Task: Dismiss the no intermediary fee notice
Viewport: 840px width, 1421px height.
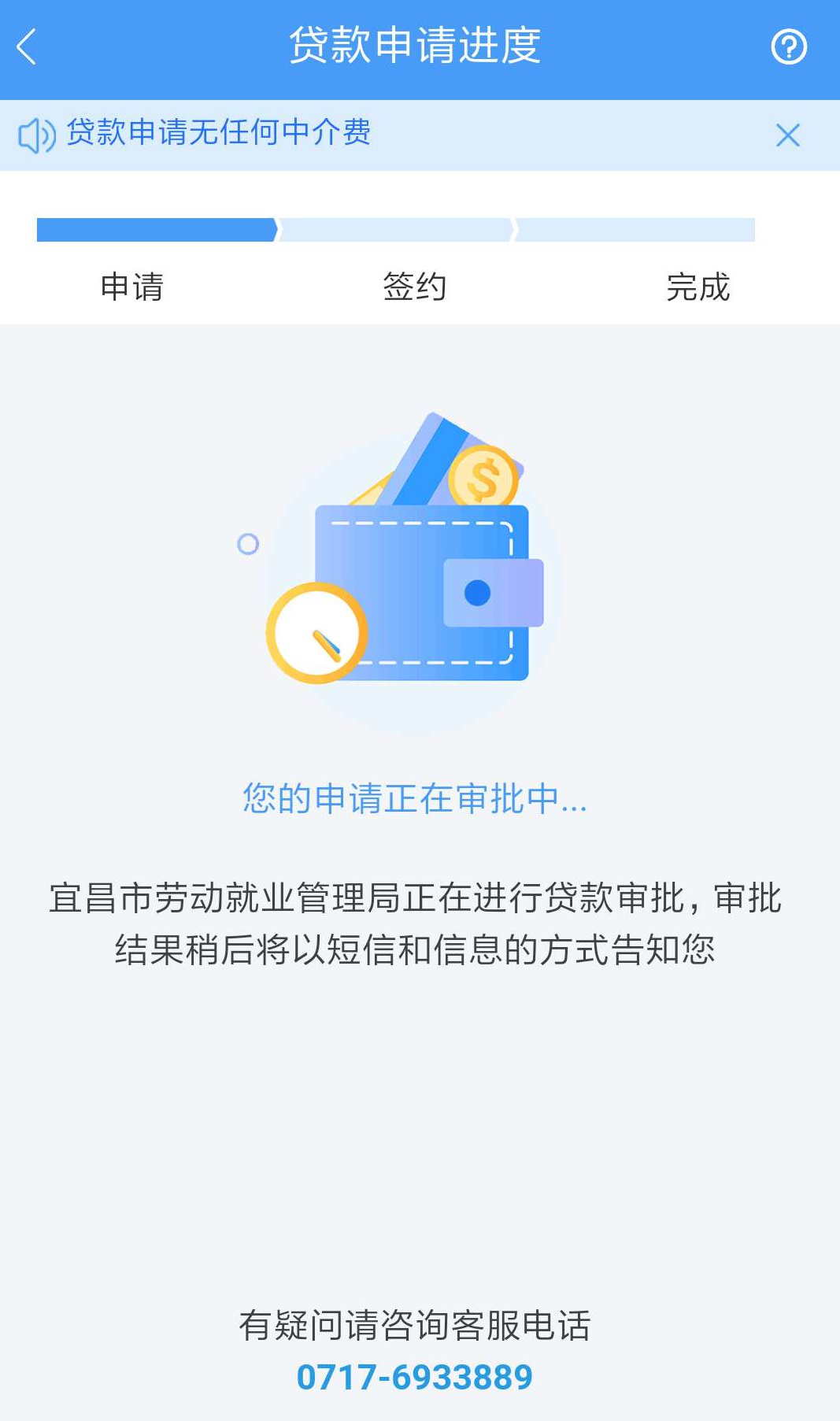Action: (x=787, y=135)
